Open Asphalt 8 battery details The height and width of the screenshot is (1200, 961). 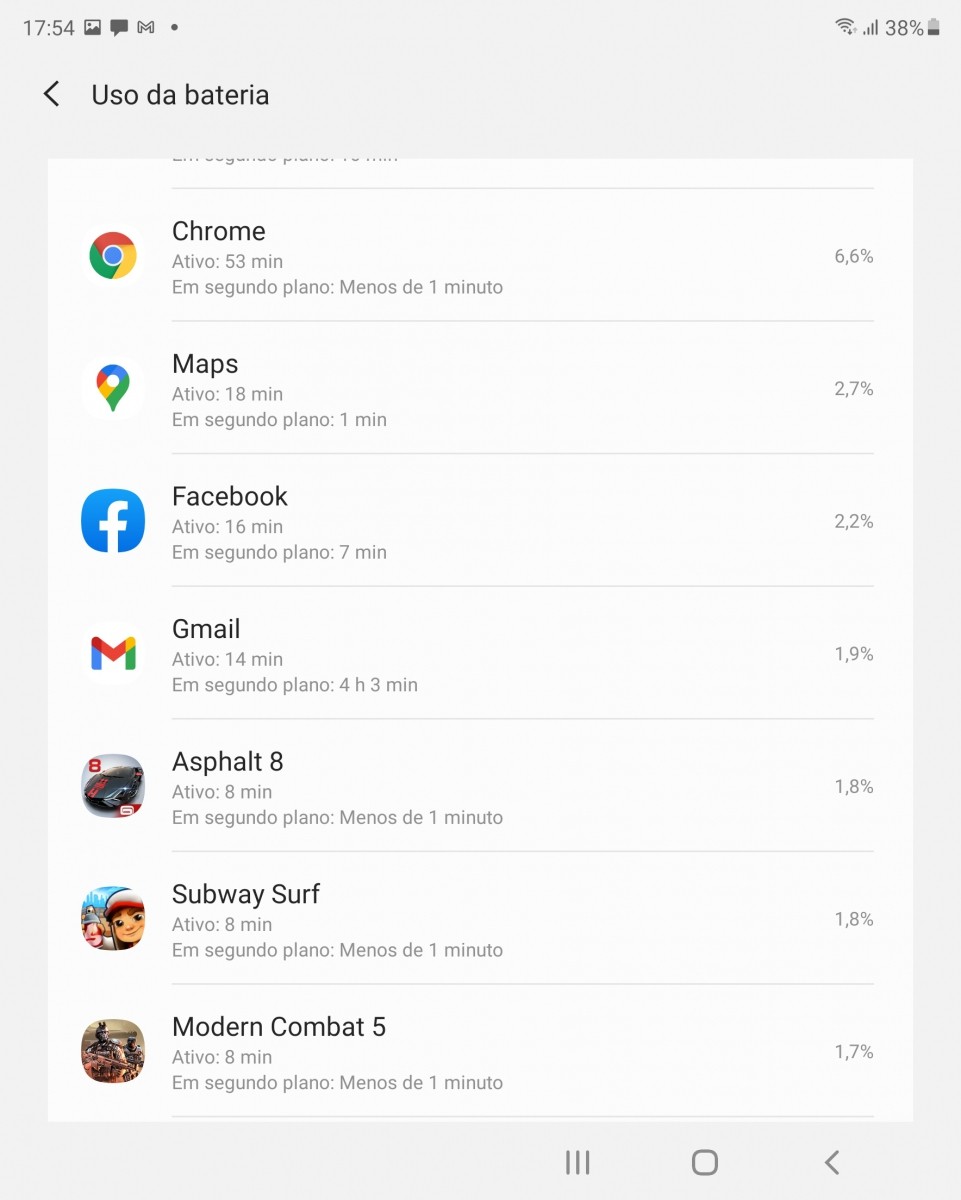point(480,786)
